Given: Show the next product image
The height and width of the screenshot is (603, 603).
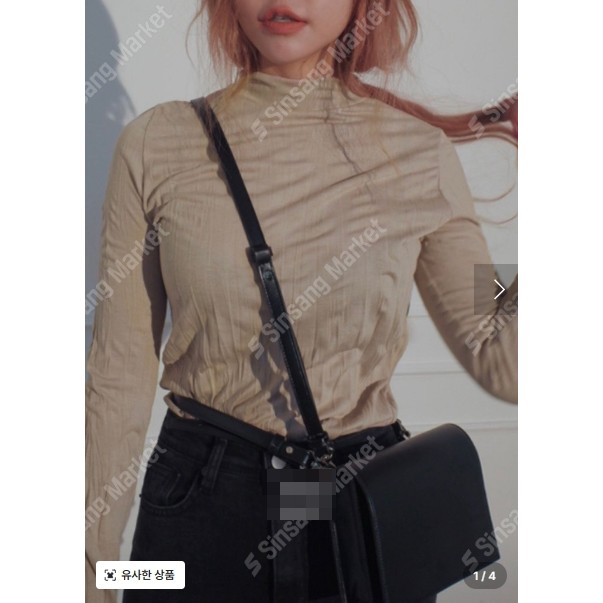Looking at the screenshot, I should click(497, 289).
